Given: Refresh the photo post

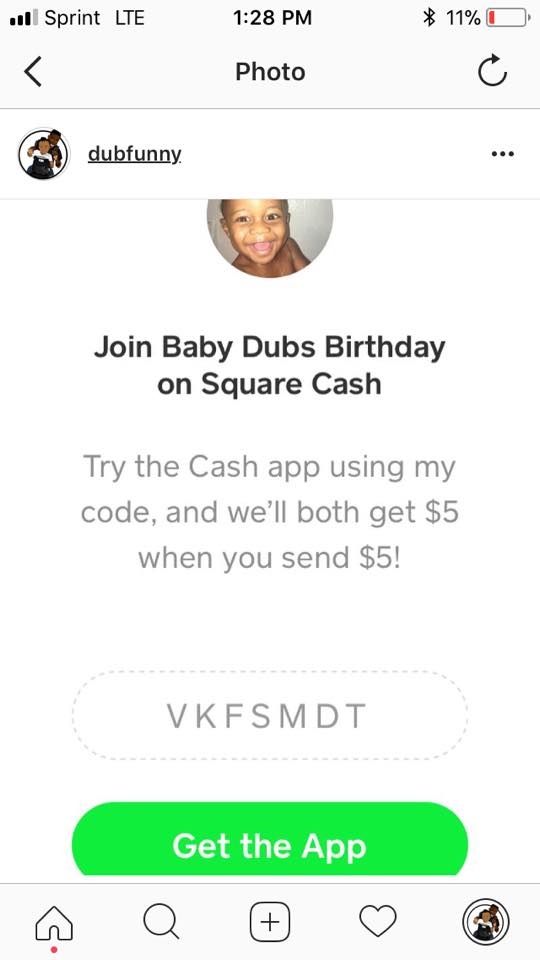Looking at the screenshot, I should point(492,71).
